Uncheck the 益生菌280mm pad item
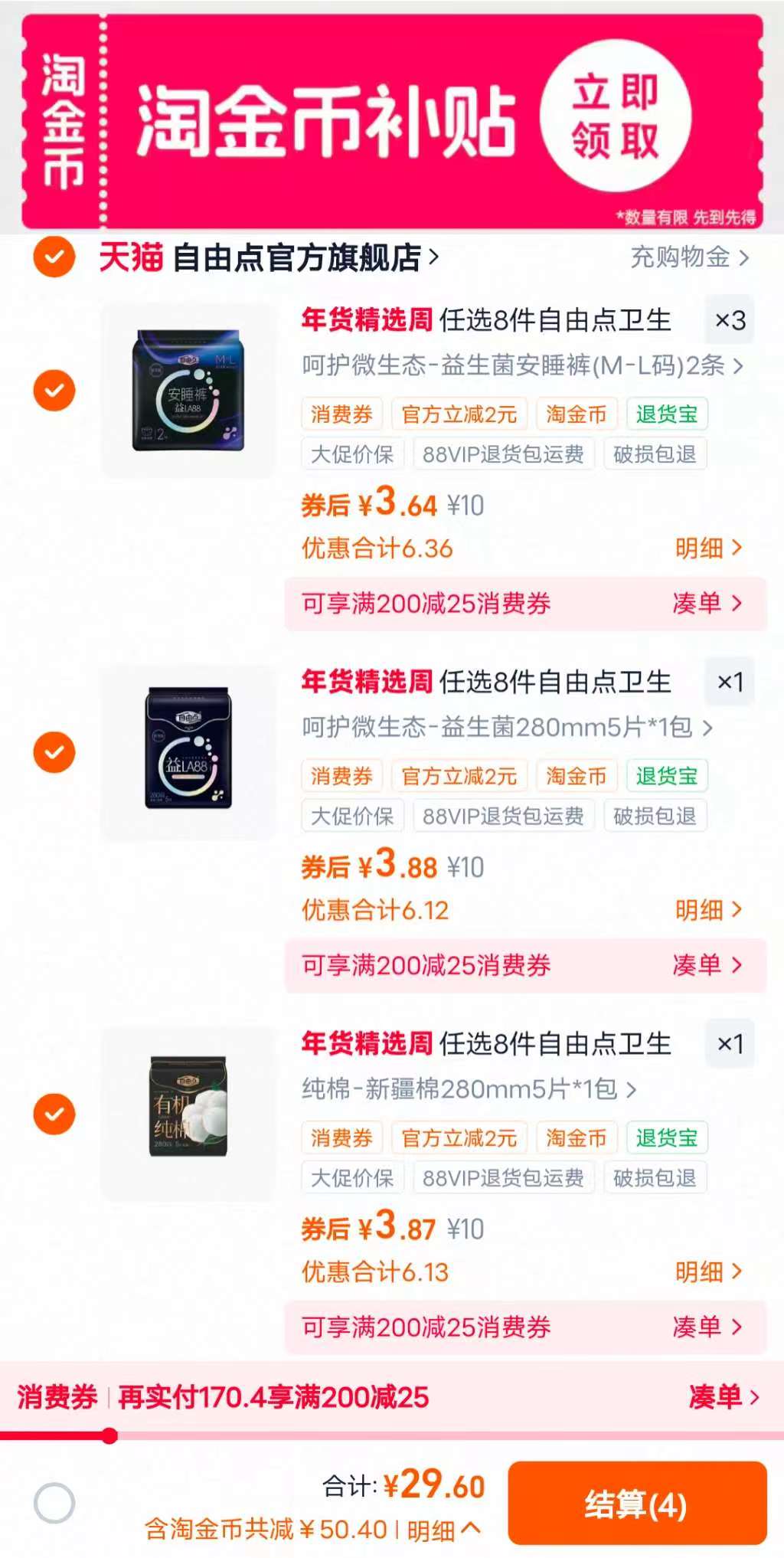Viewport: 784px width, 1558px height. (x=52, y=752)
